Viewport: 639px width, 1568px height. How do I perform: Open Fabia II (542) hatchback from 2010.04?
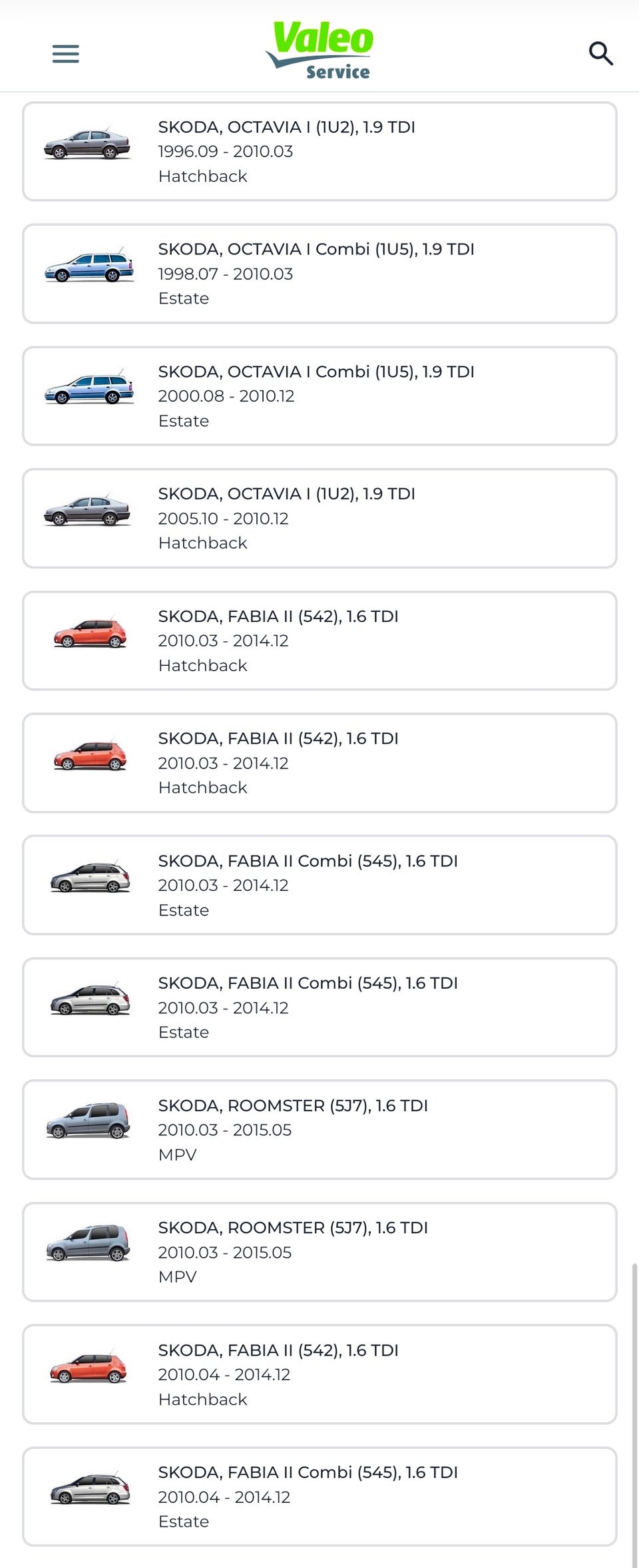click(319, 1374)
